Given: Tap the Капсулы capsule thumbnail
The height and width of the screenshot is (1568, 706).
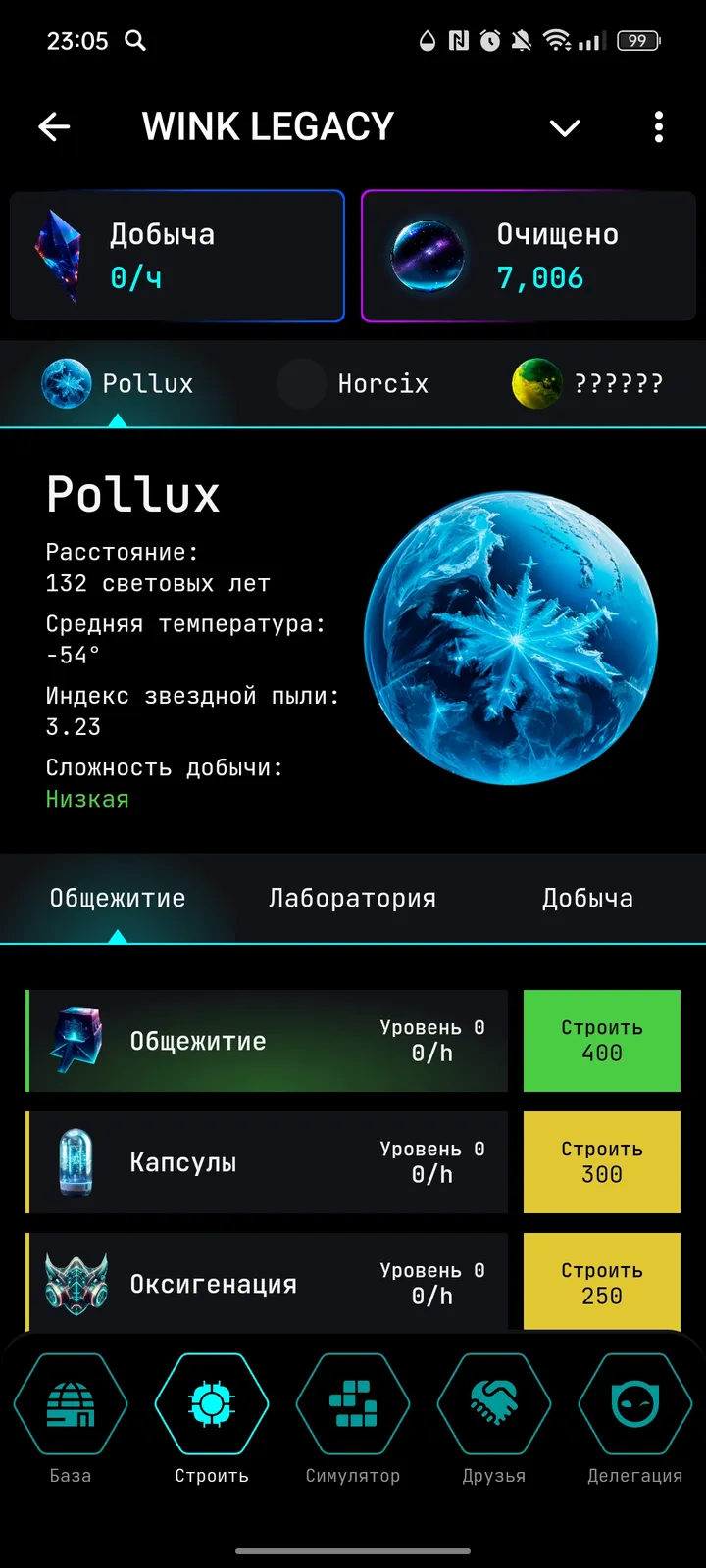Looking at the screenshot, I should click(75, 1162).
